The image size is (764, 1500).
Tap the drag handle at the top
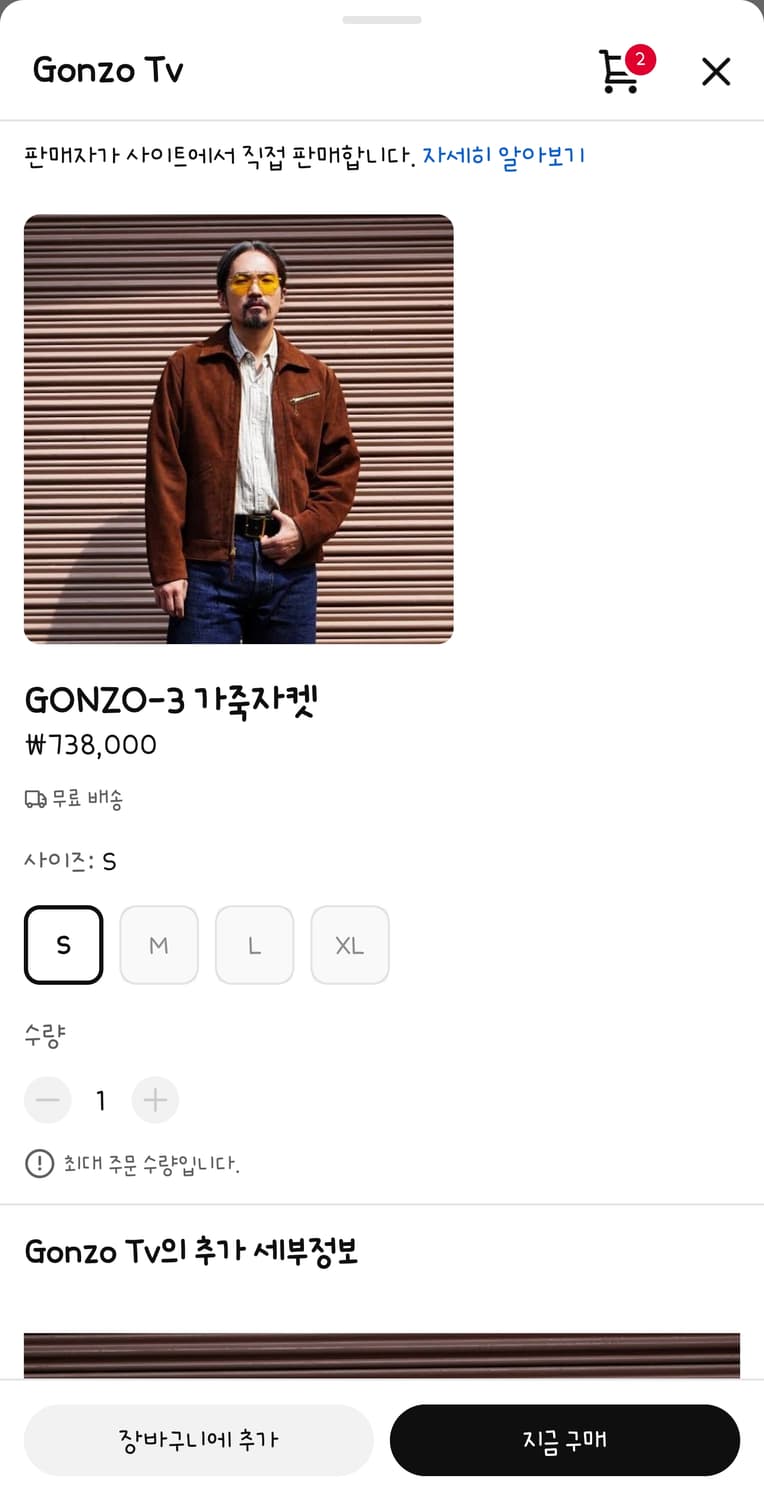point(381,20)
